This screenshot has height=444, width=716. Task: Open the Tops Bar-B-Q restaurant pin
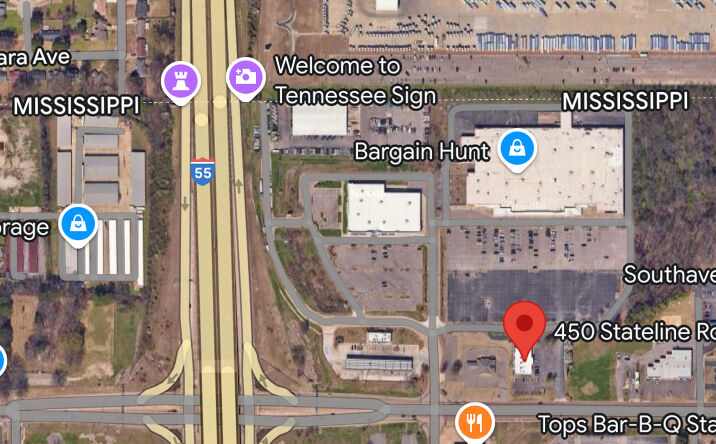pyautogui.click(x=475, y=423)
